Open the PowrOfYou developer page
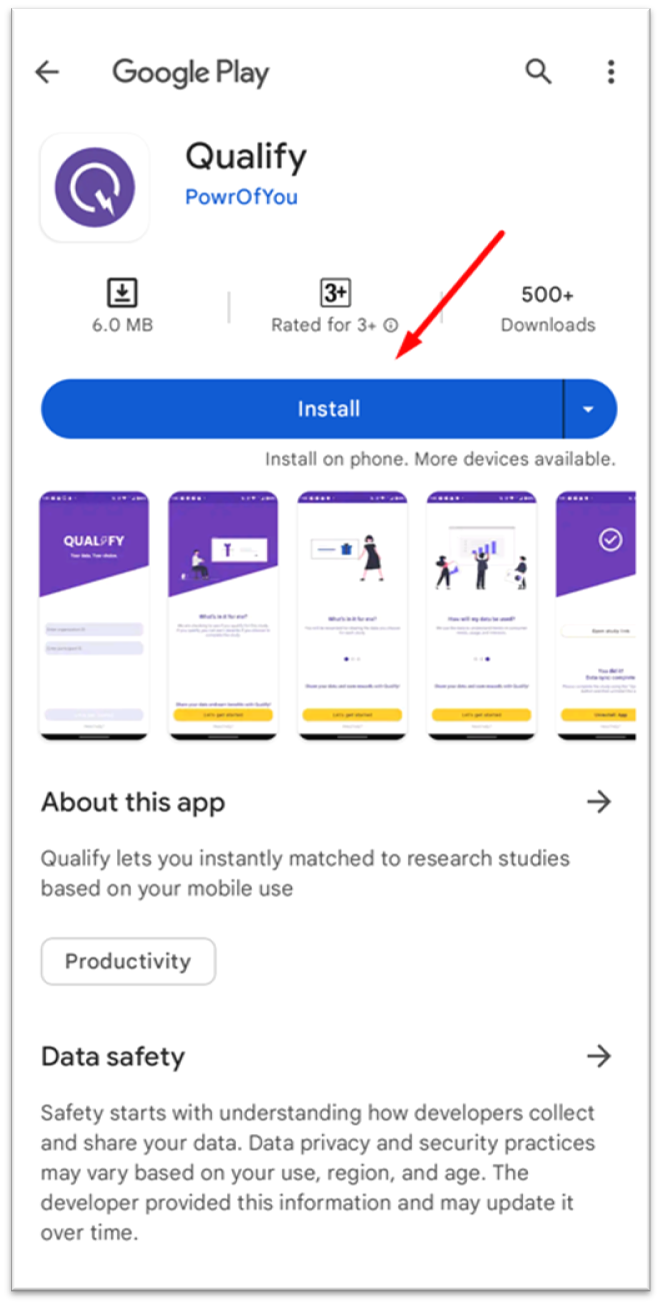661x1305 pixels. click(x=241, y=197)
